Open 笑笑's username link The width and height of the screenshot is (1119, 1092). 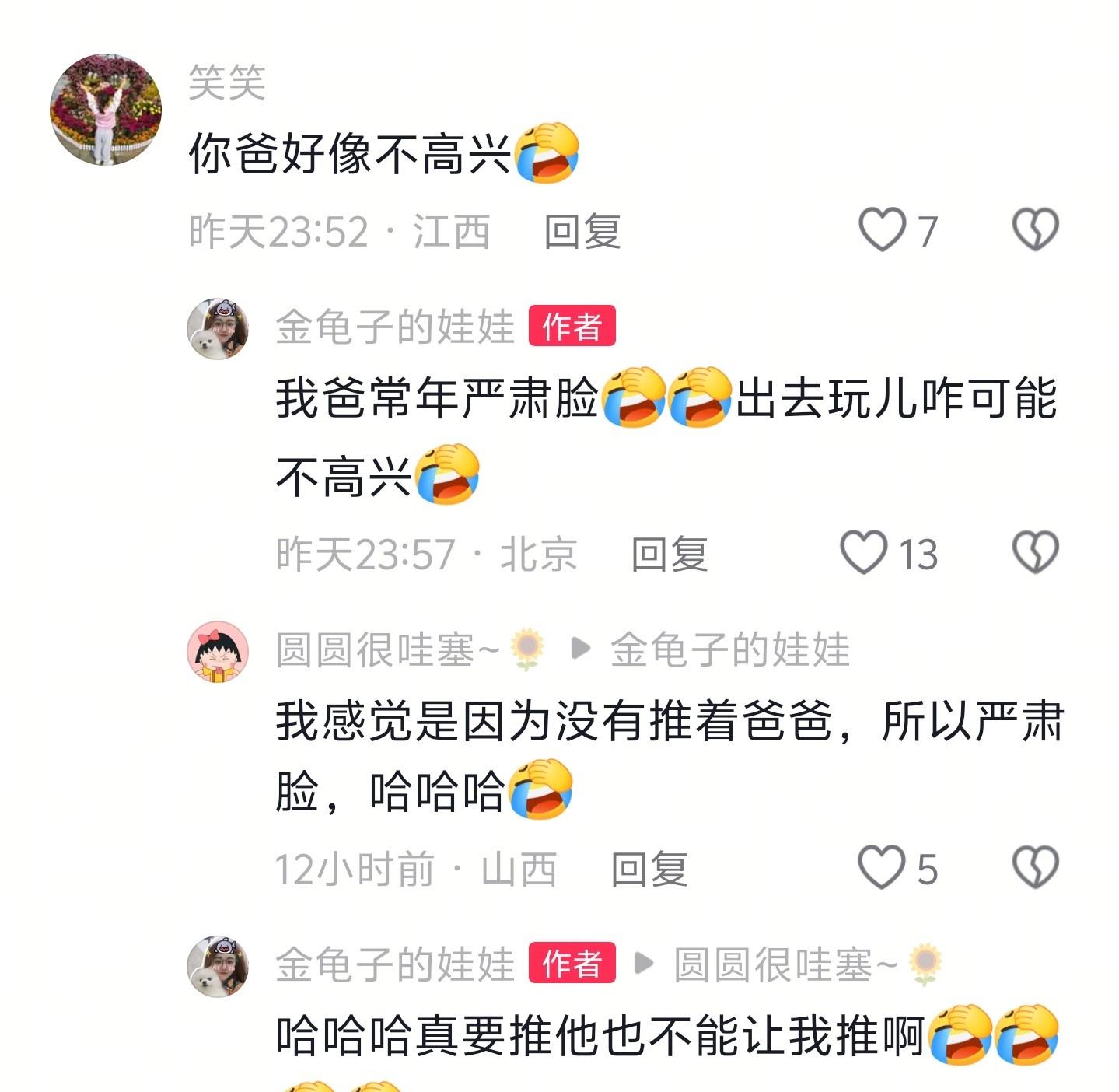227,82
